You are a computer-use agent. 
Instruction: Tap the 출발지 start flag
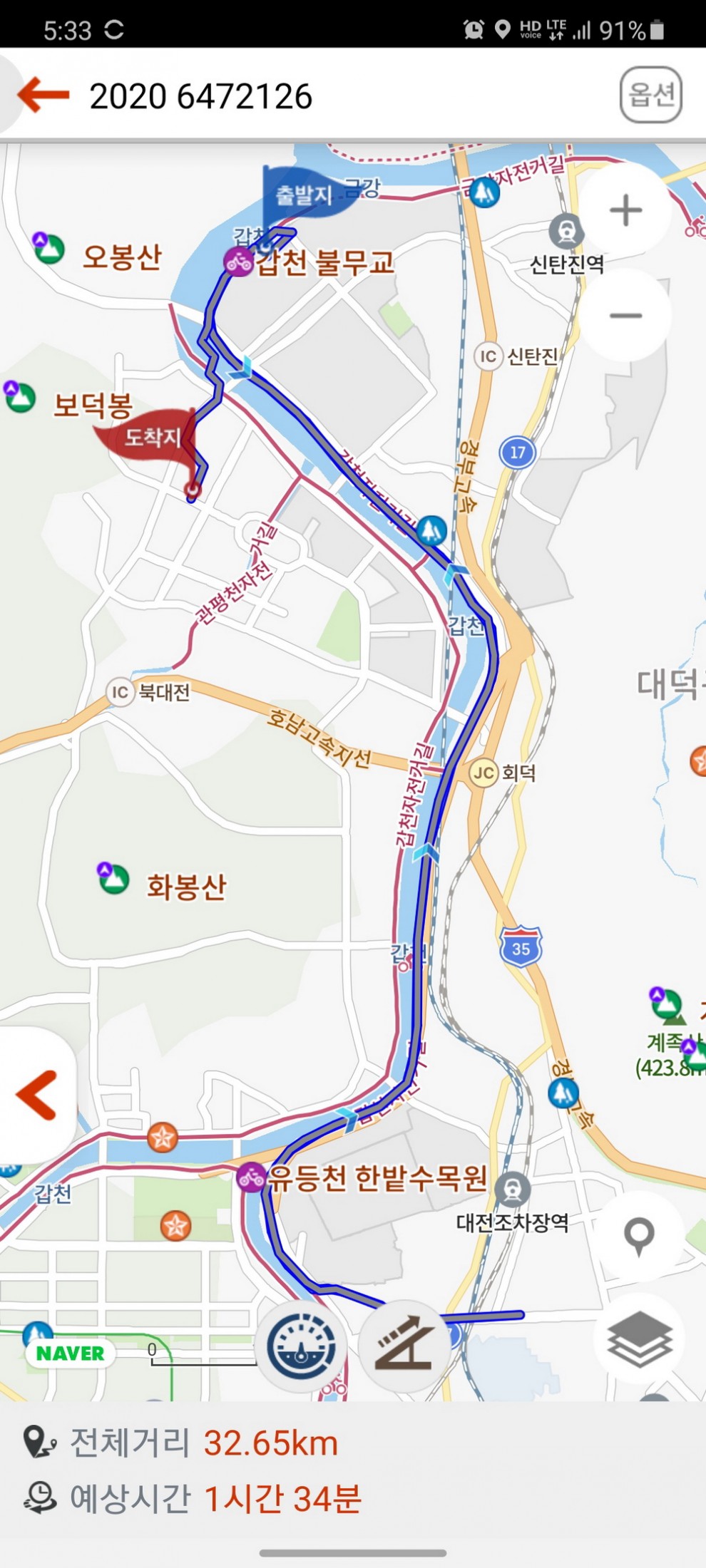pos(305,194)
